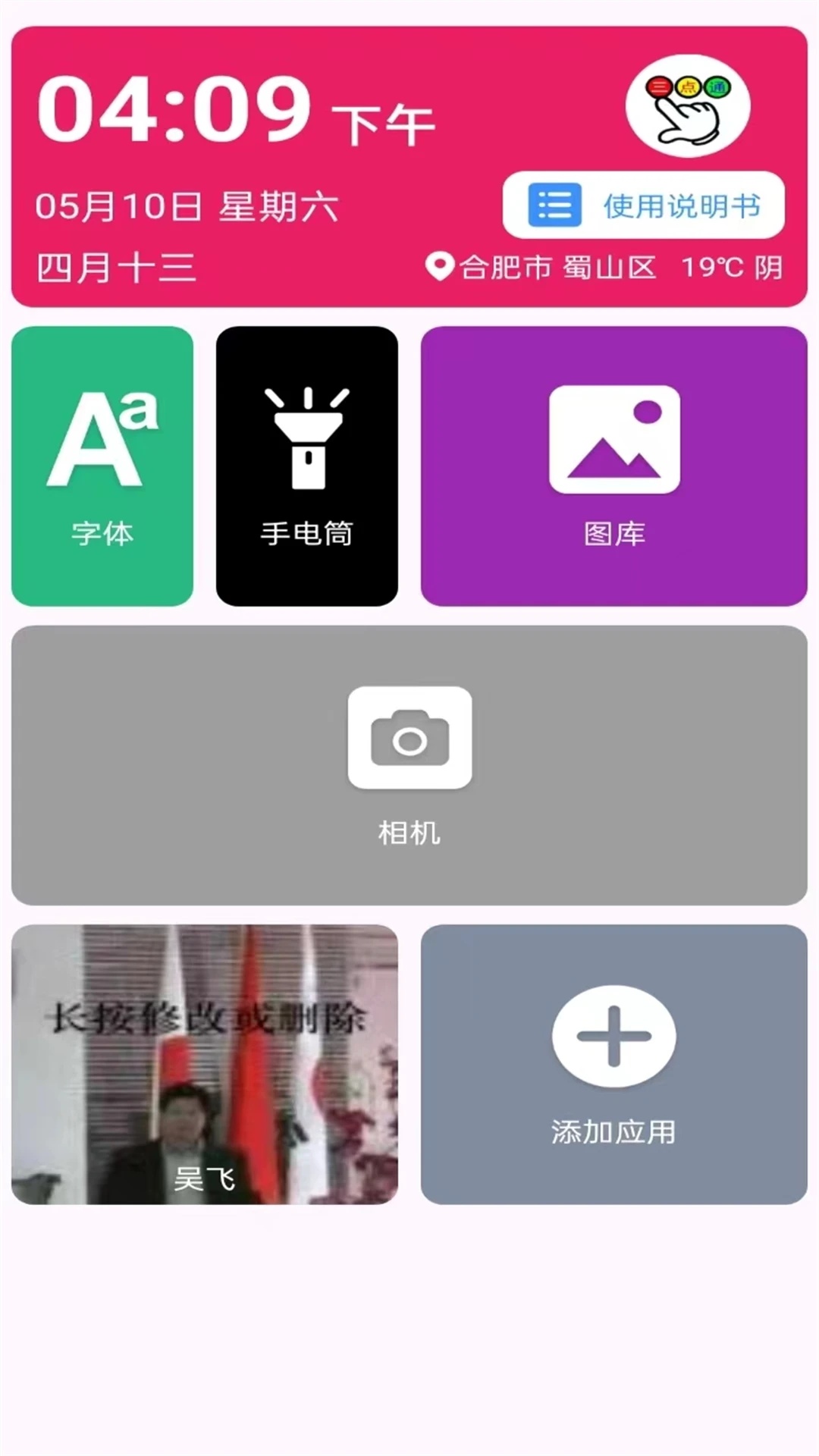The image size is (819, 1456).
Task: Open the contact card for 吴飞
Action: 205,1064
